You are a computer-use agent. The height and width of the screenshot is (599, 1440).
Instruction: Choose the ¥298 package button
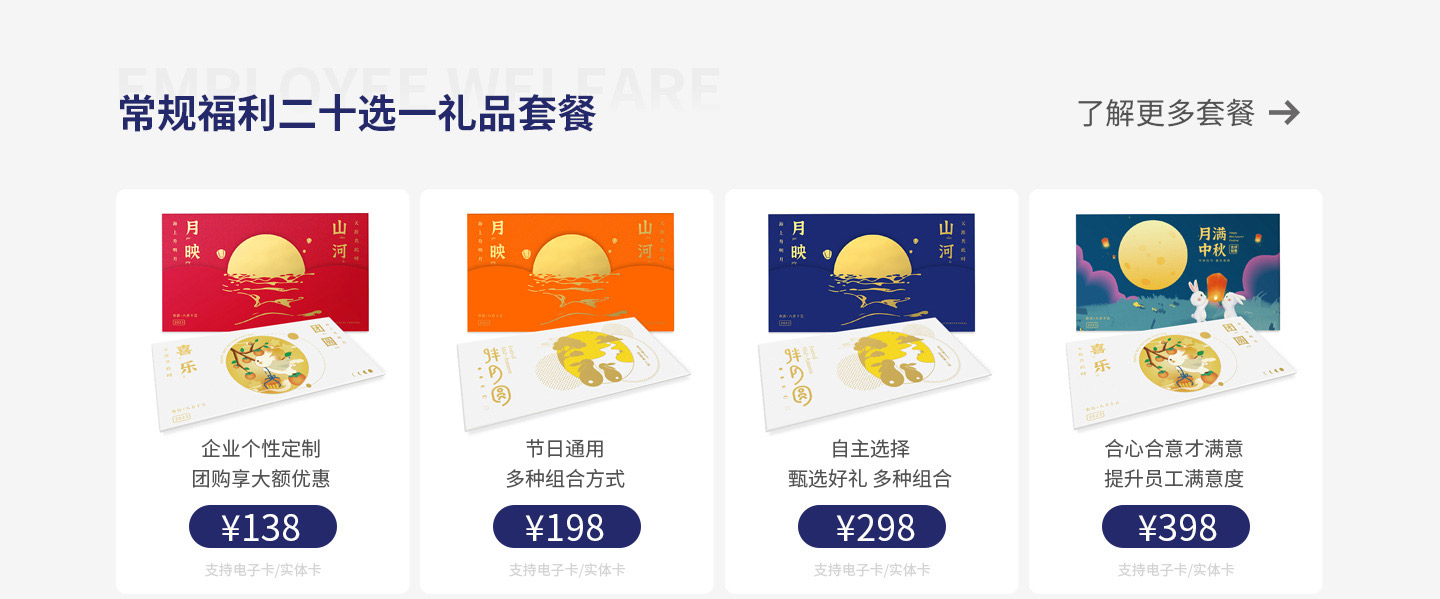(x=871, y=527)
